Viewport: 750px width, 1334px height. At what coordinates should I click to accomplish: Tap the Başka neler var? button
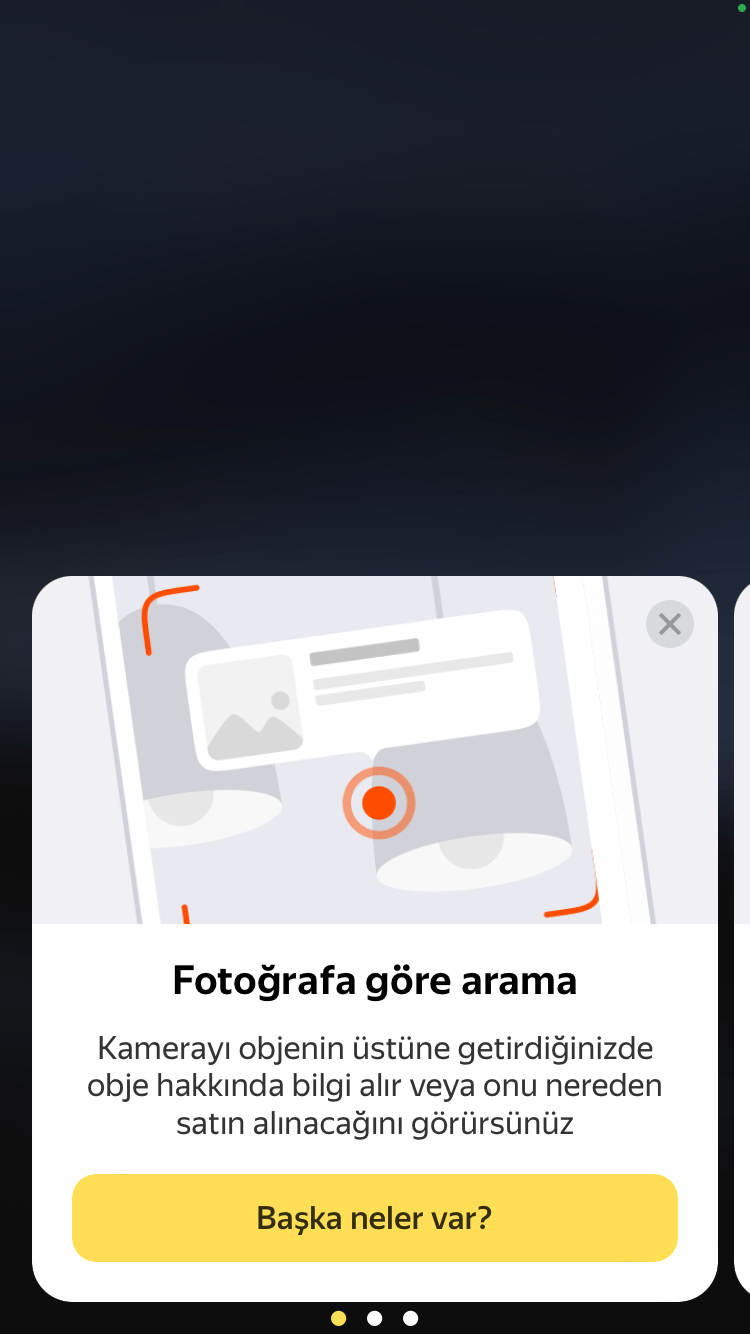(x=375, y=1217)
